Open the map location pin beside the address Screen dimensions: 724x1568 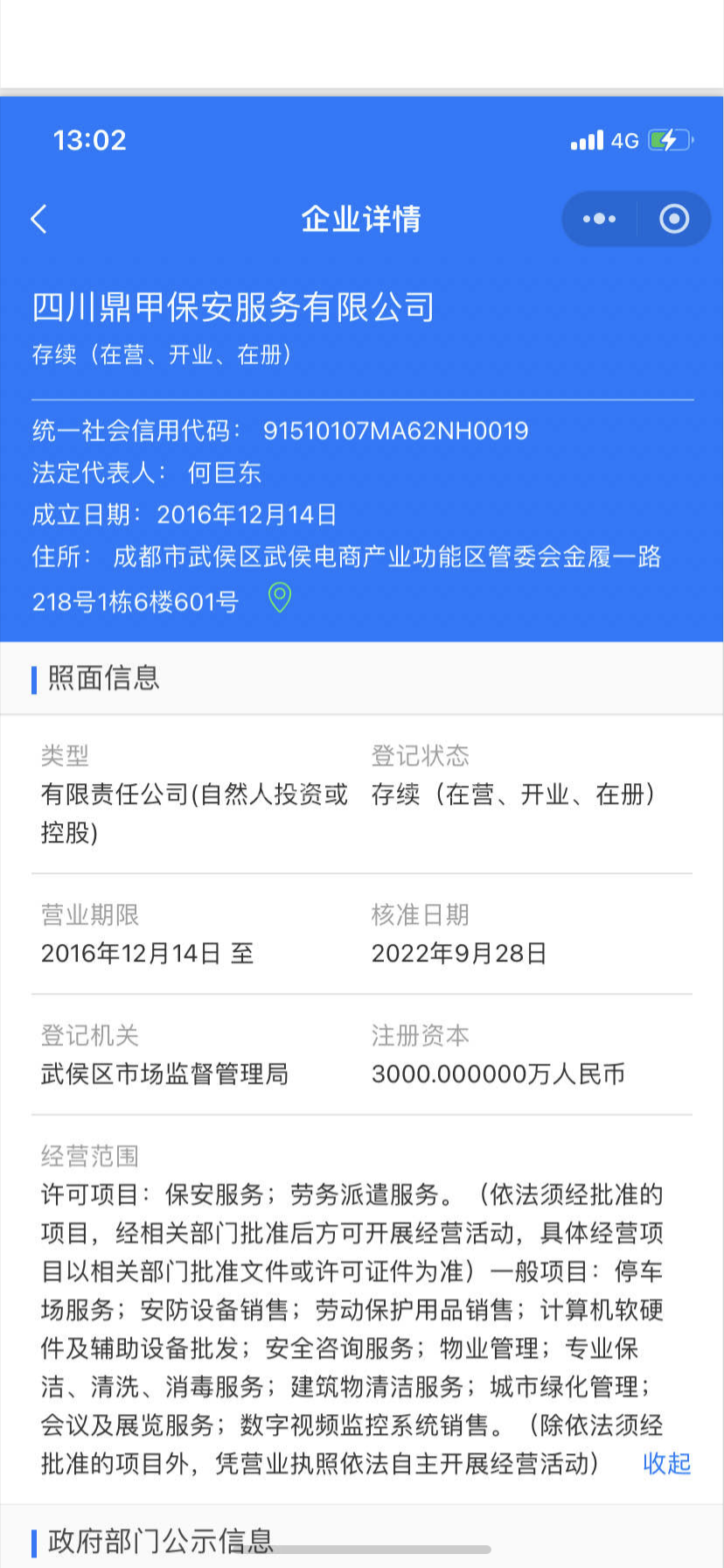(x=279, y=599)
